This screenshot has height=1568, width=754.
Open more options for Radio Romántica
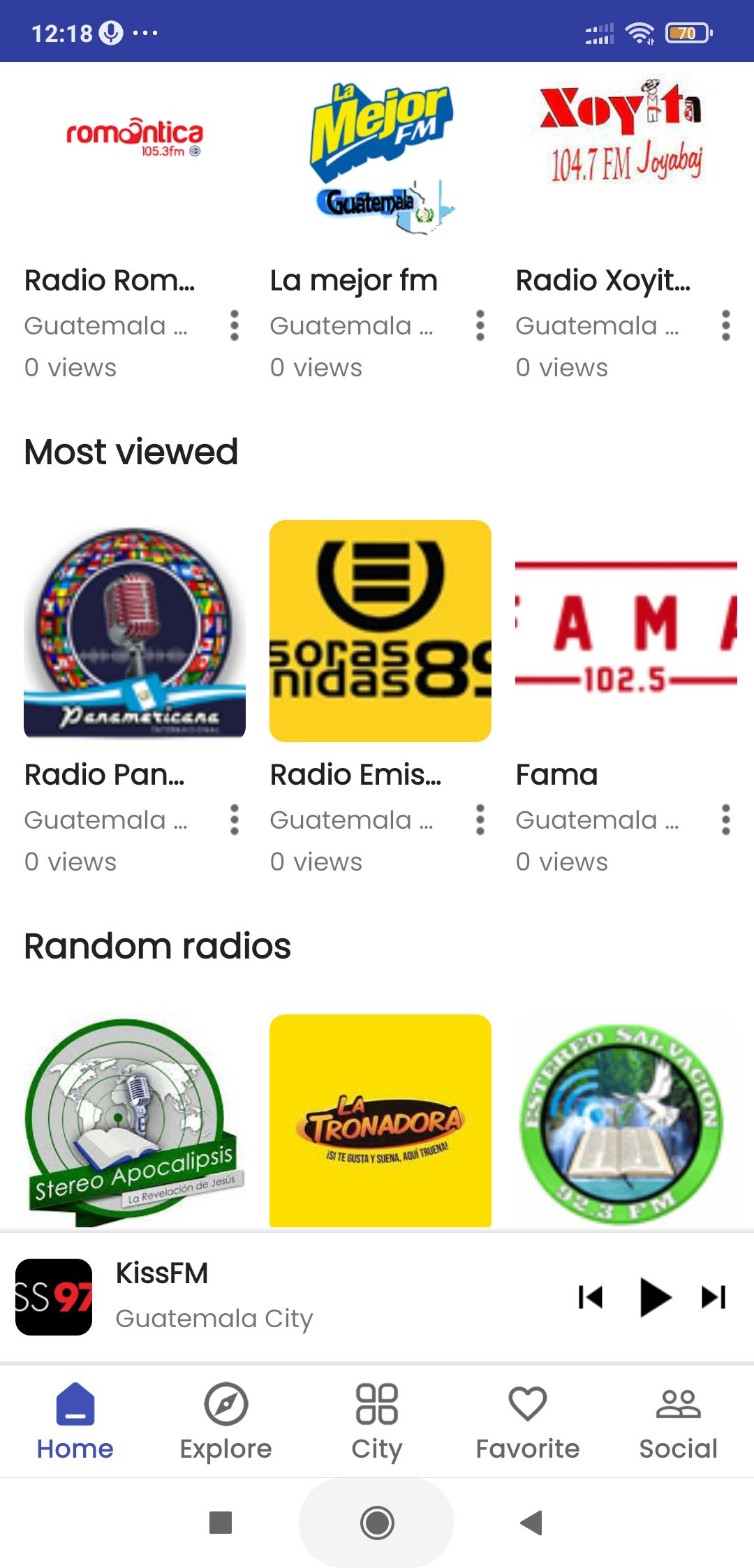(x=235, y=326)
